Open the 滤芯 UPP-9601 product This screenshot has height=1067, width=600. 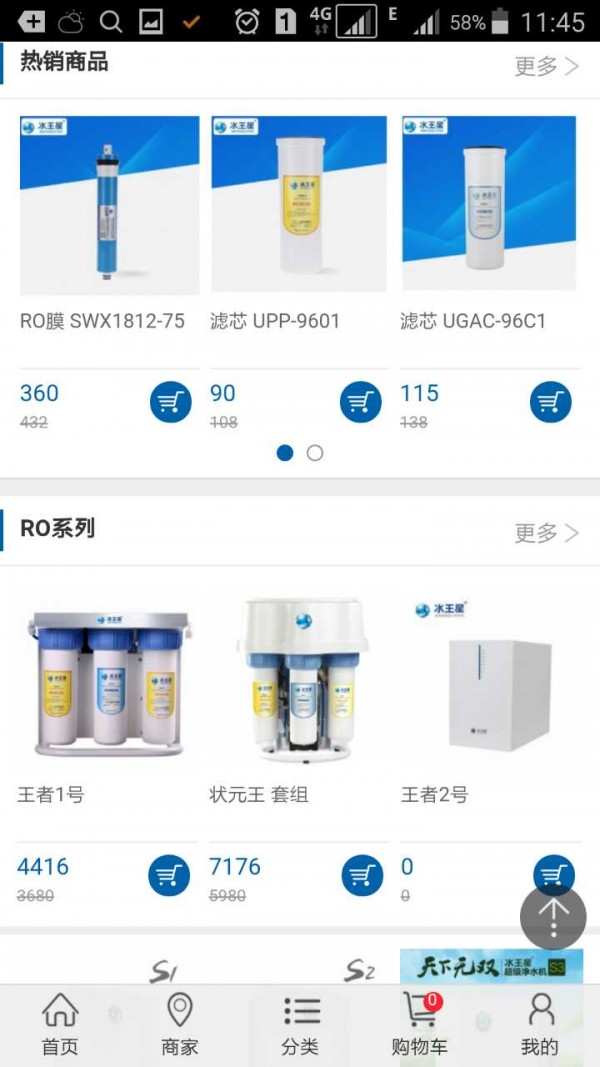298,206
